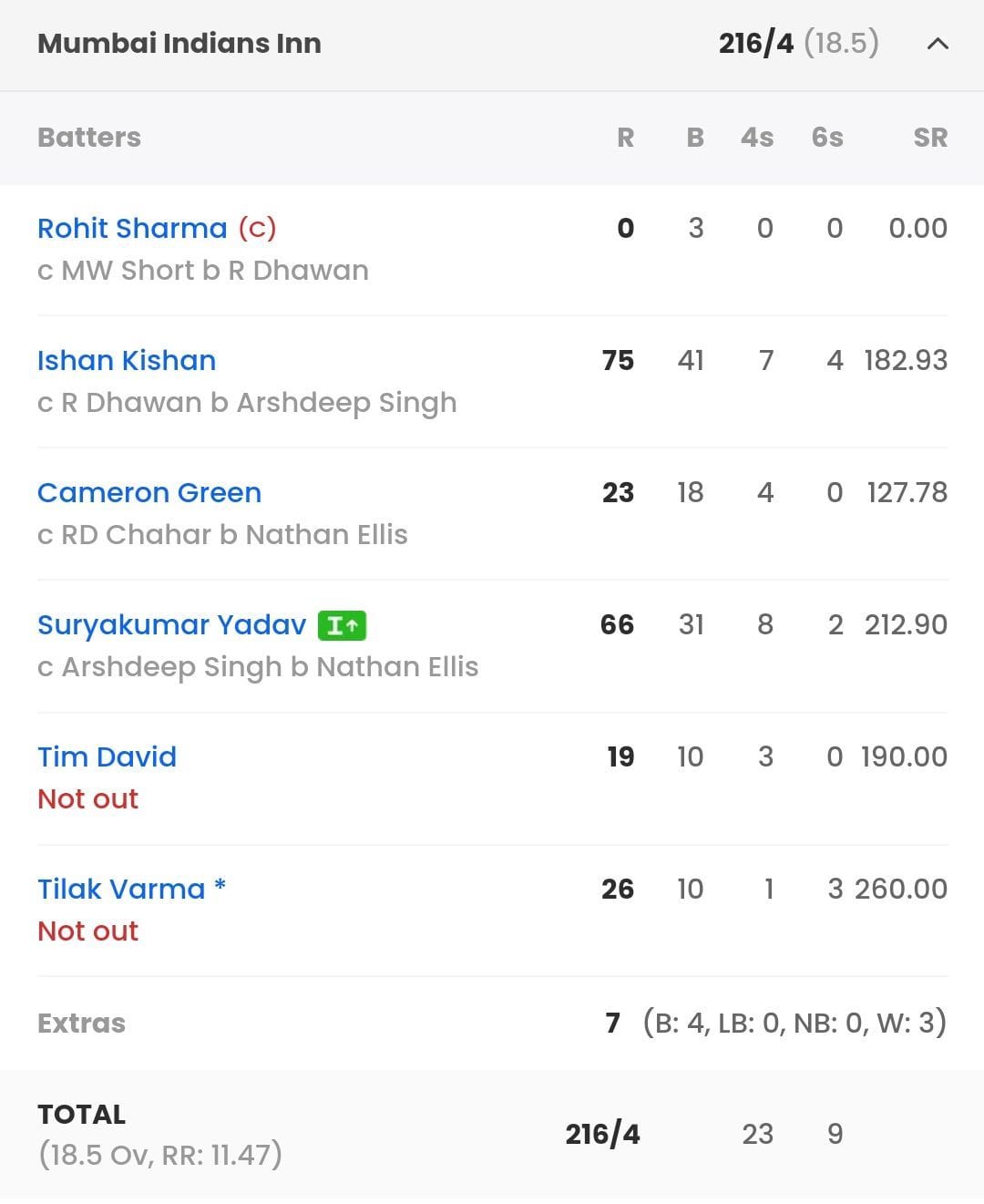
Task: Click the B (balls) column header
Action: [x=694, y=138]
